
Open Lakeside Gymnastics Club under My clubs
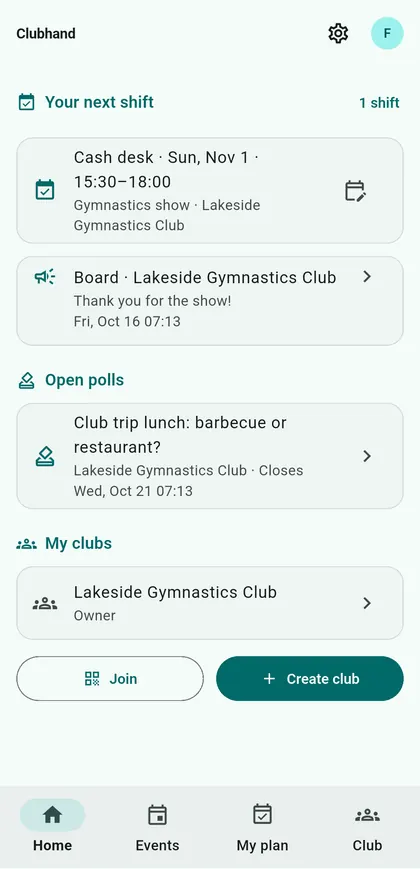click(210, 603)
